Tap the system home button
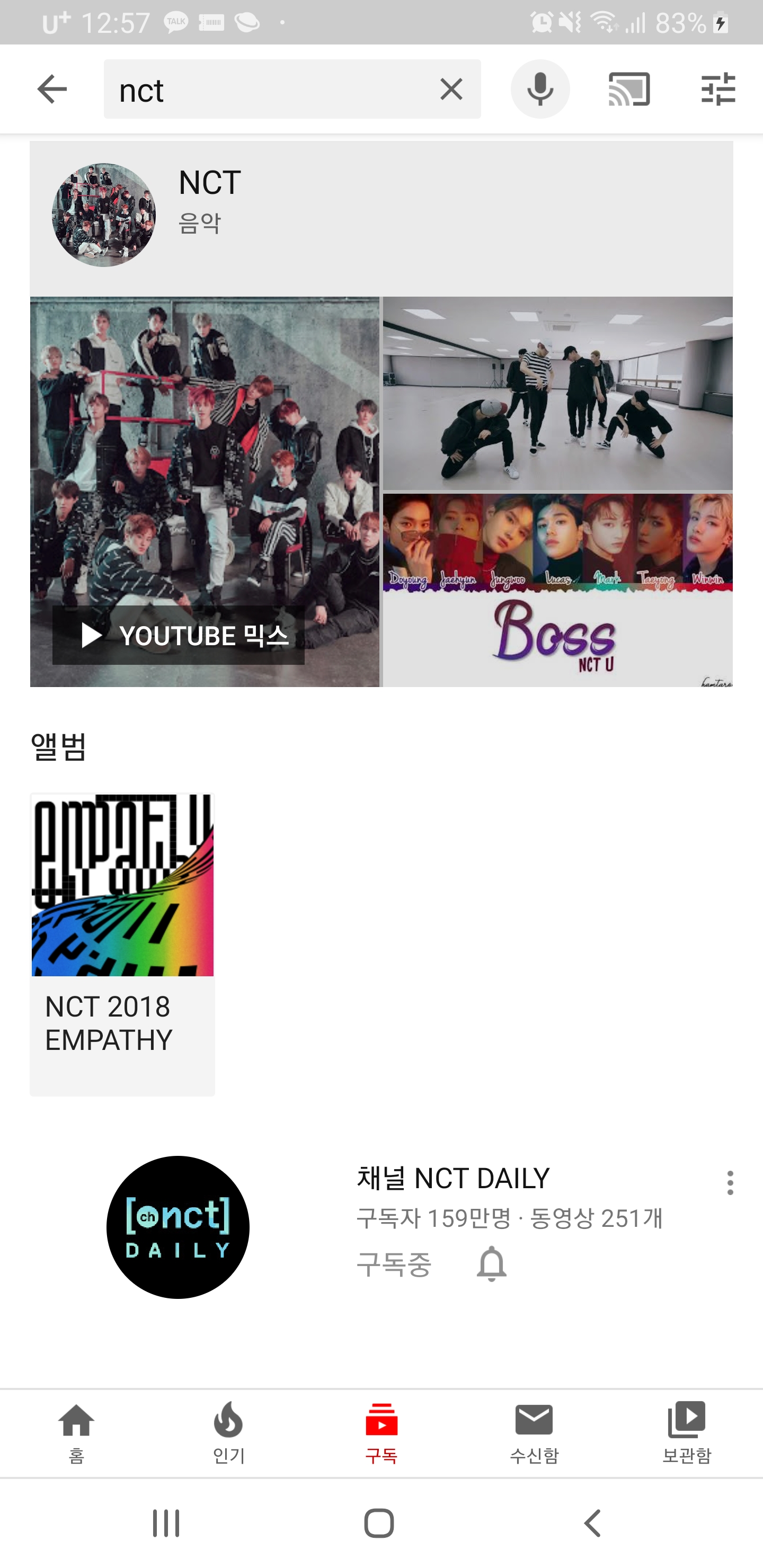The width and height of the screenshot is (763, 1568). [x=379, y=1524]
